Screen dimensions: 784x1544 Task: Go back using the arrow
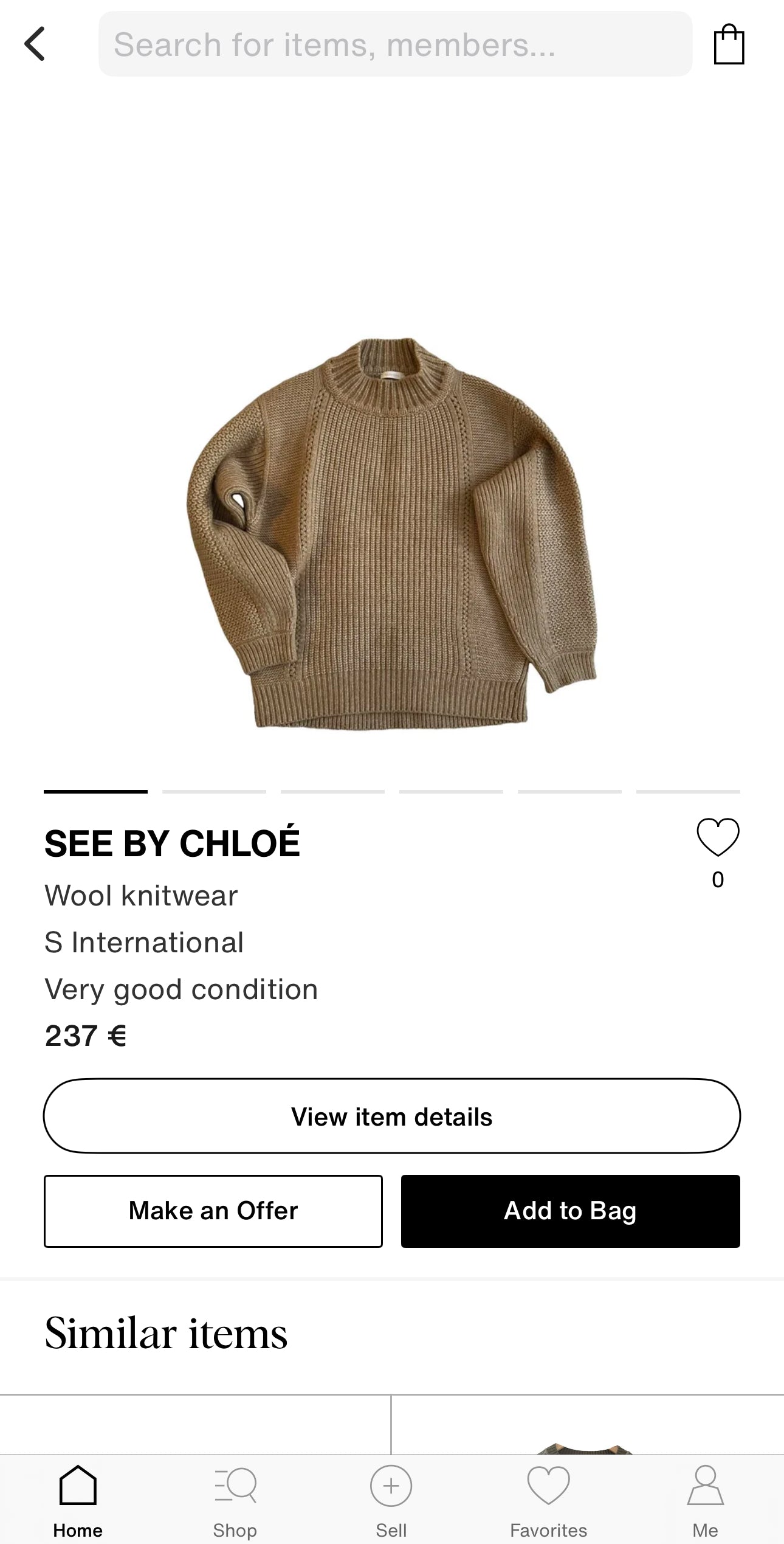click(35, 44)
